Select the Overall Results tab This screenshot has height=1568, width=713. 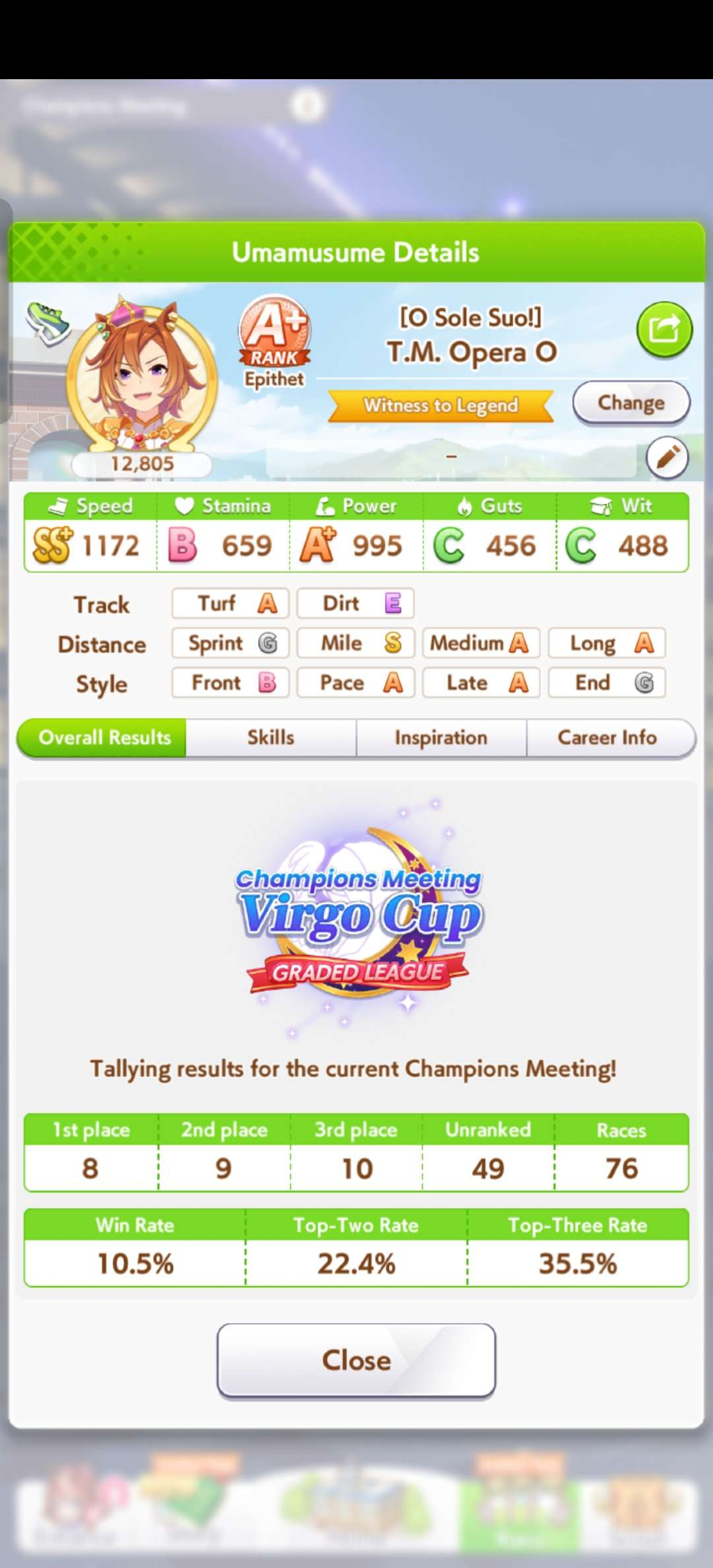coord(104,738)
